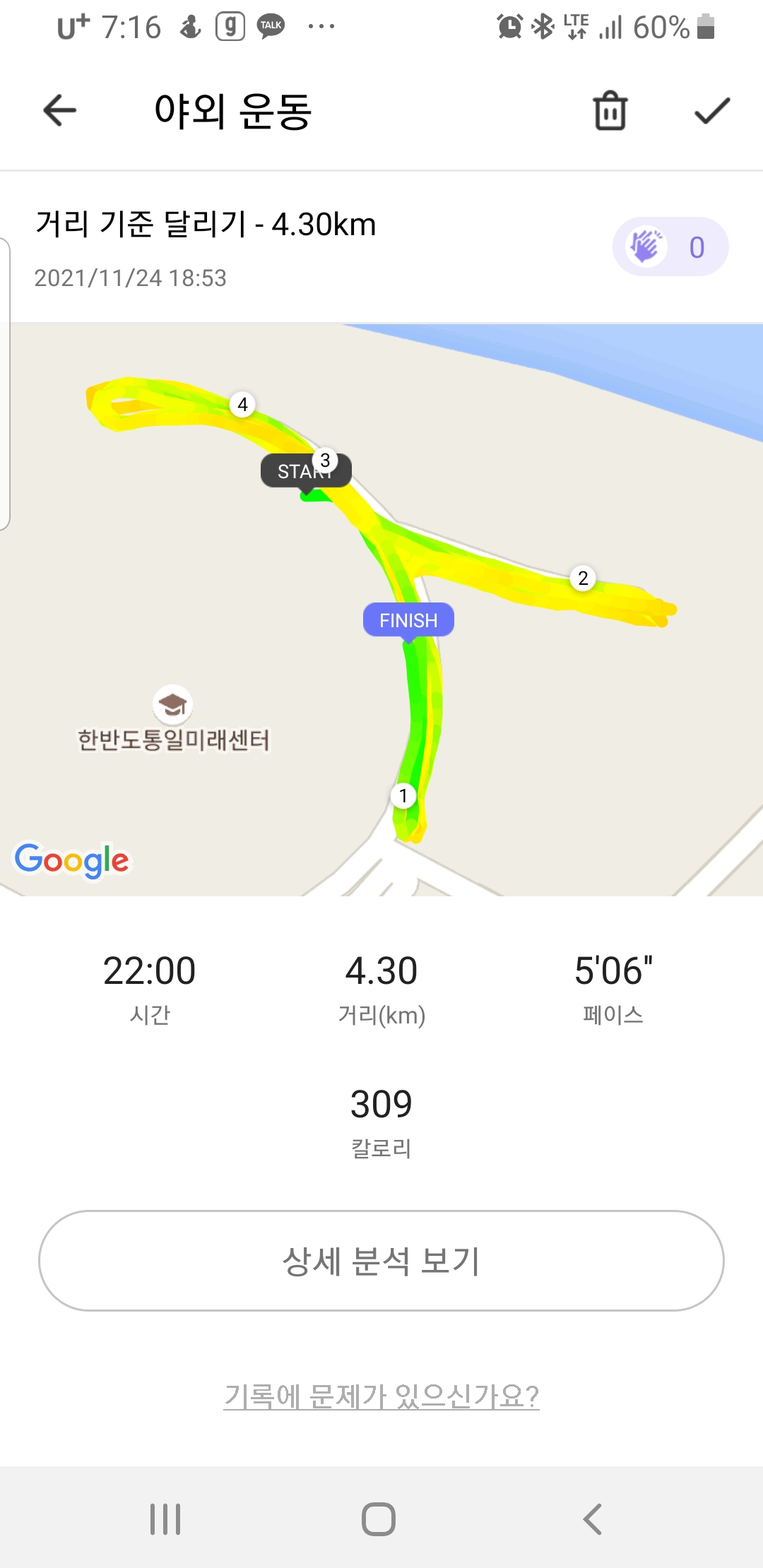Tap the clap button showing 0

pyautogui.click(x=670, y=247)
